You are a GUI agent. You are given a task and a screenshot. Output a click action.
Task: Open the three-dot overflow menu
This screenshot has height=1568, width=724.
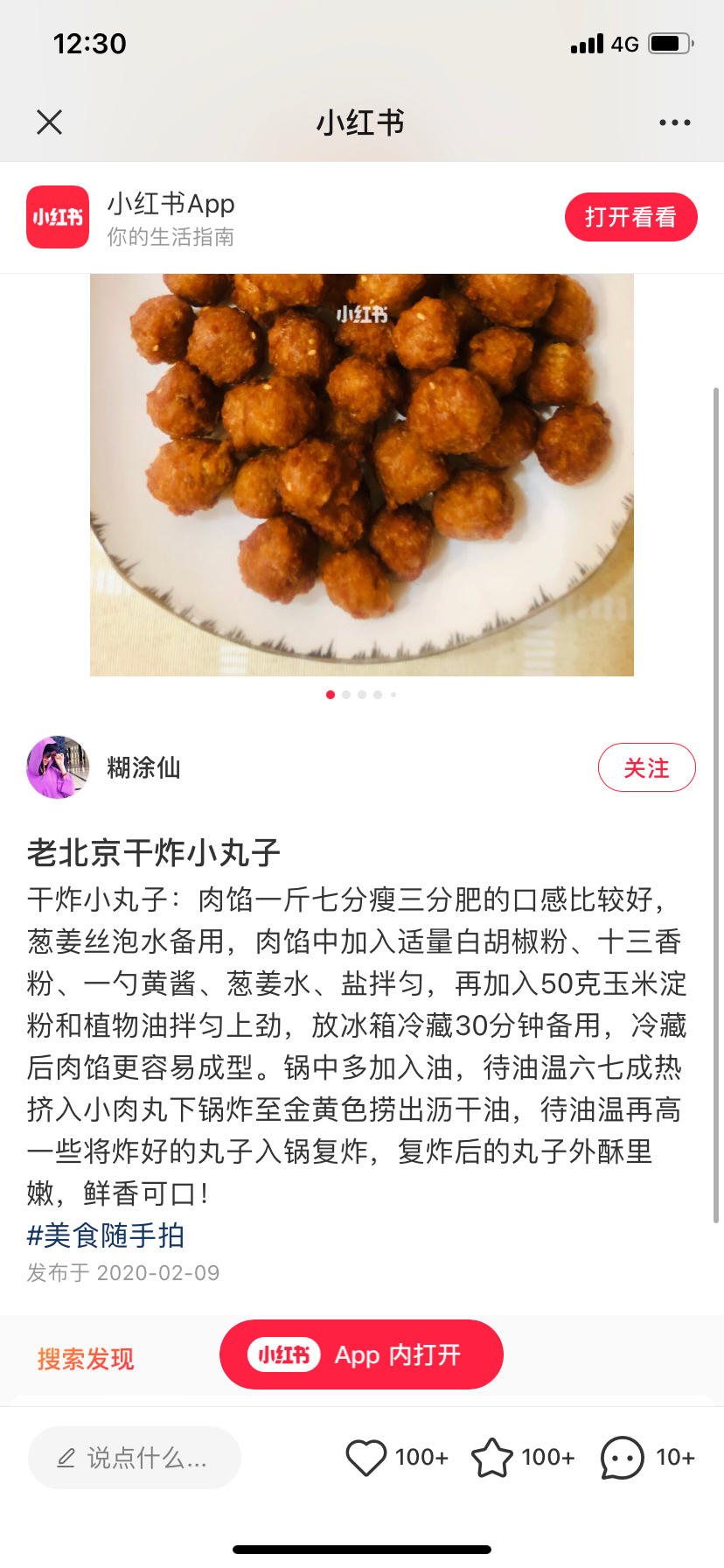[674, 122]
